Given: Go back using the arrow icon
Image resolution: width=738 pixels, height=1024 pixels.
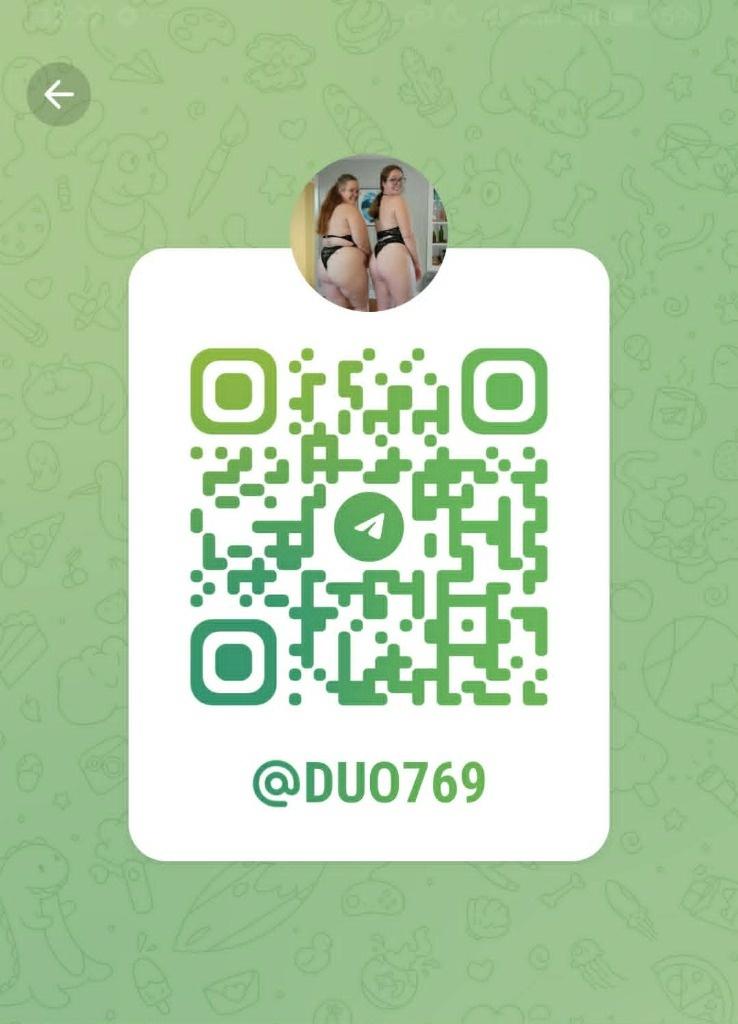Looking at the screenshot, I should coord(59,95).
